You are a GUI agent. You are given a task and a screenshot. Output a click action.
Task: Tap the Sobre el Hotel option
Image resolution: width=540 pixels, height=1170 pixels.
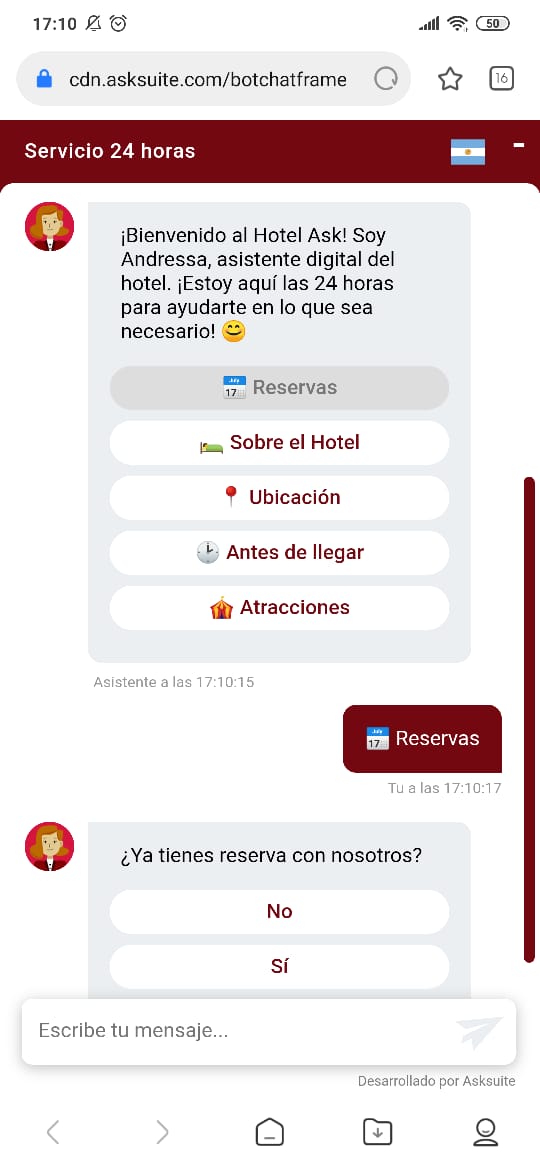pos(279,442)
